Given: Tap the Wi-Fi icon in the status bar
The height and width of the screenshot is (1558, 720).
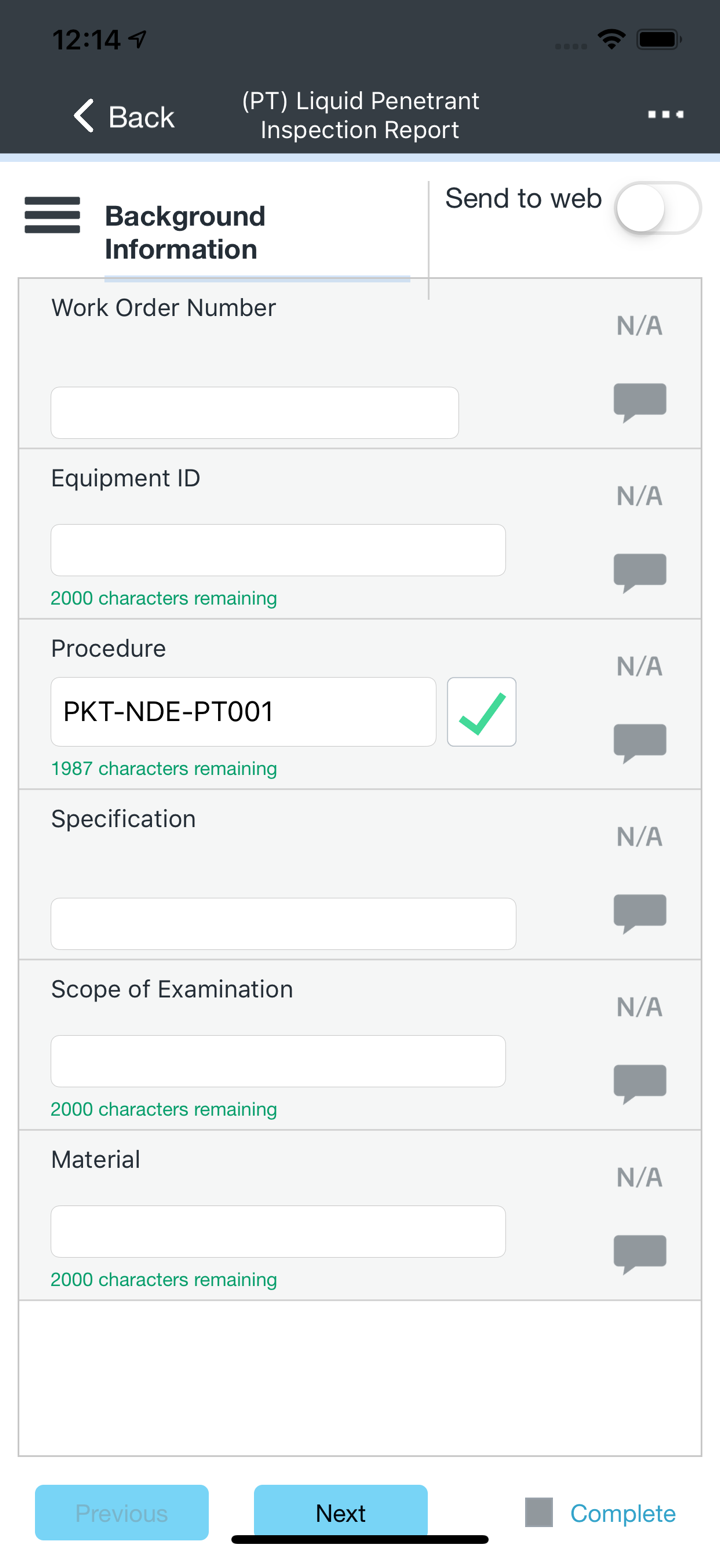Looking at the screenshot, I should point(613,40).
